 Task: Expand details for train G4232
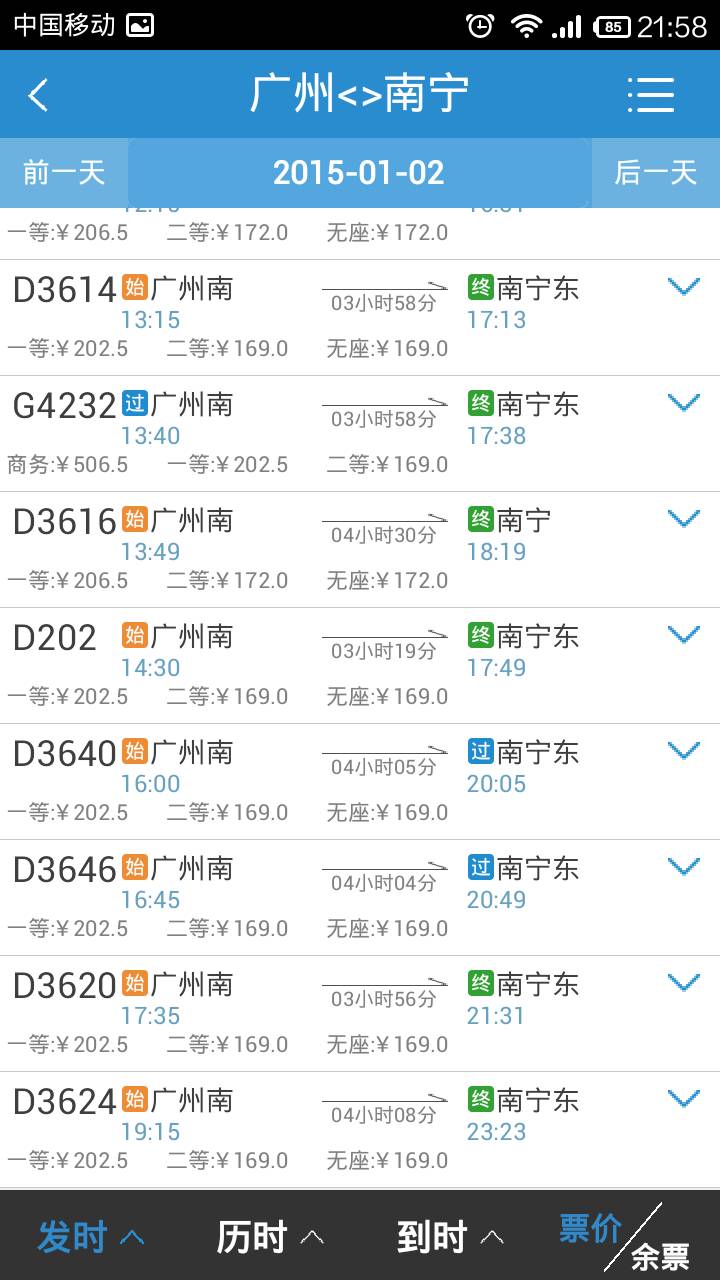[x=684, y=402]
